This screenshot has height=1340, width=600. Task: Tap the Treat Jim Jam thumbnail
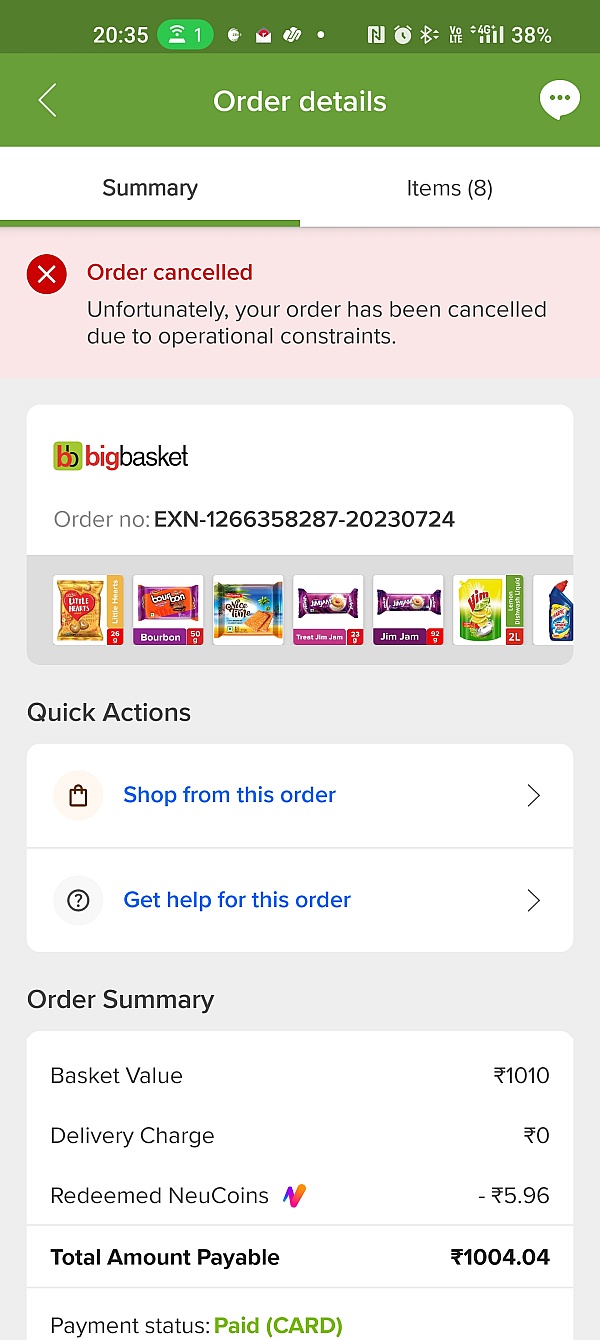point(328,610)
